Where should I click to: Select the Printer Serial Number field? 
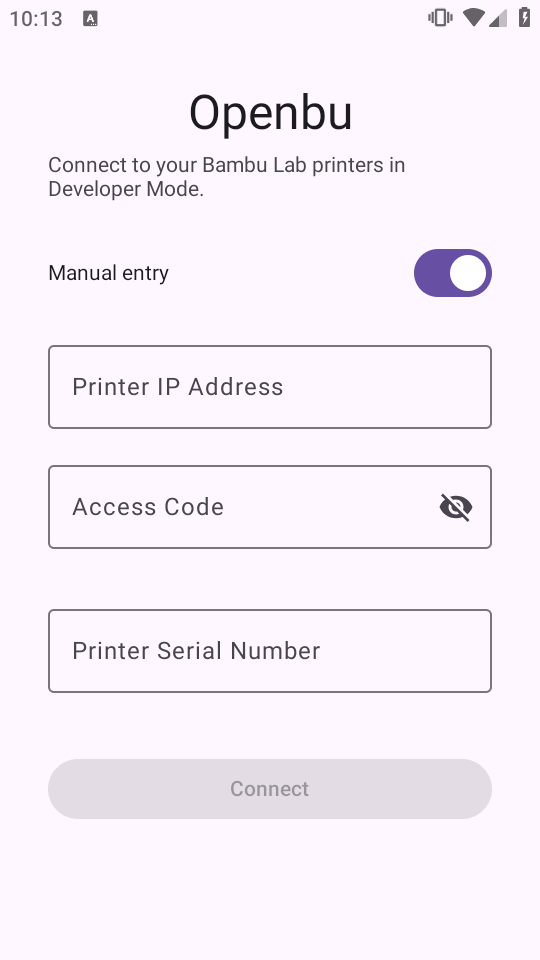click(270, 651)
